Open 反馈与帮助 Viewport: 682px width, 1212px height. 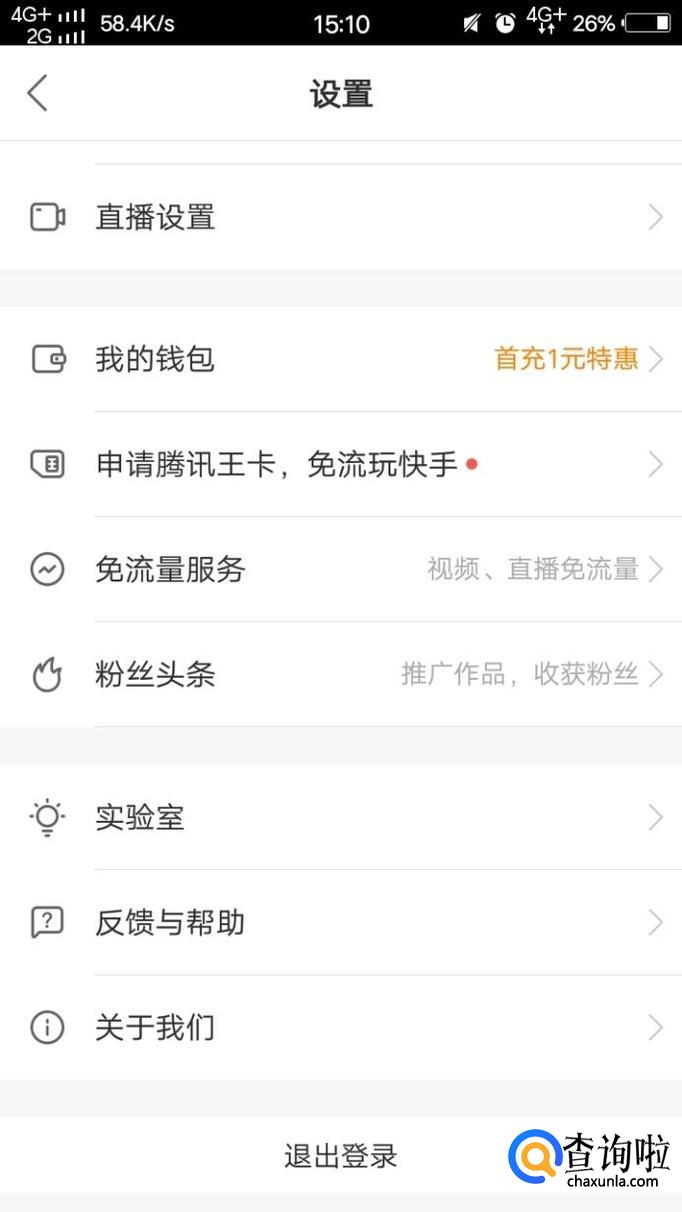[x=340, y=922]
